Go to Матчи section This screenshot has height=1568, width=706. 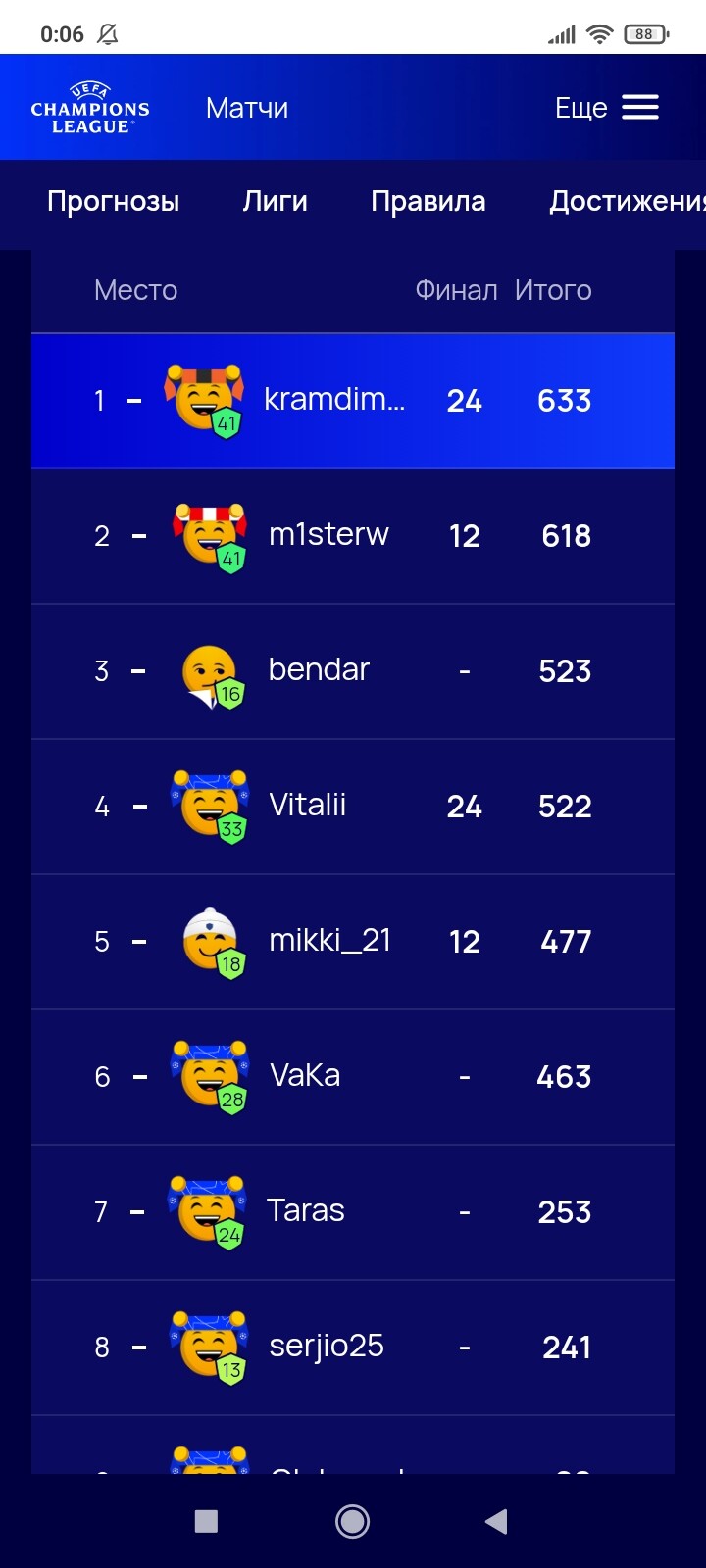pyautogui.click(x=247, y=108)
